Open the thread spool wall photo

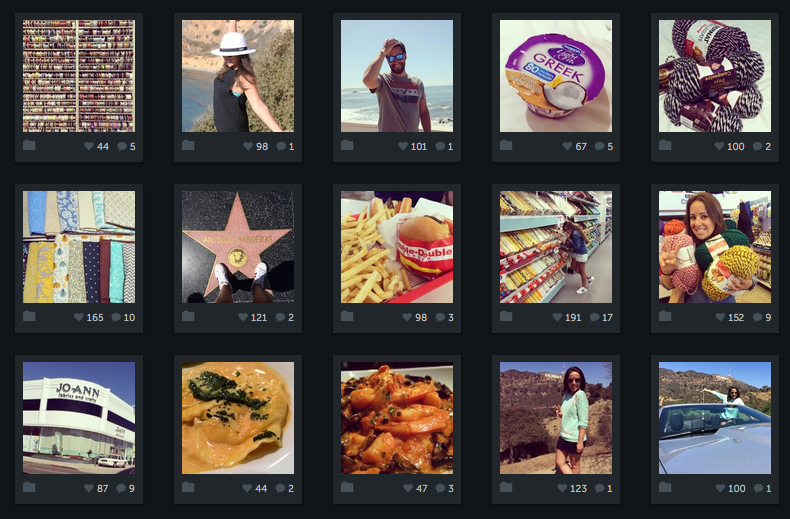pyautogui.click(x=79, y=76)
